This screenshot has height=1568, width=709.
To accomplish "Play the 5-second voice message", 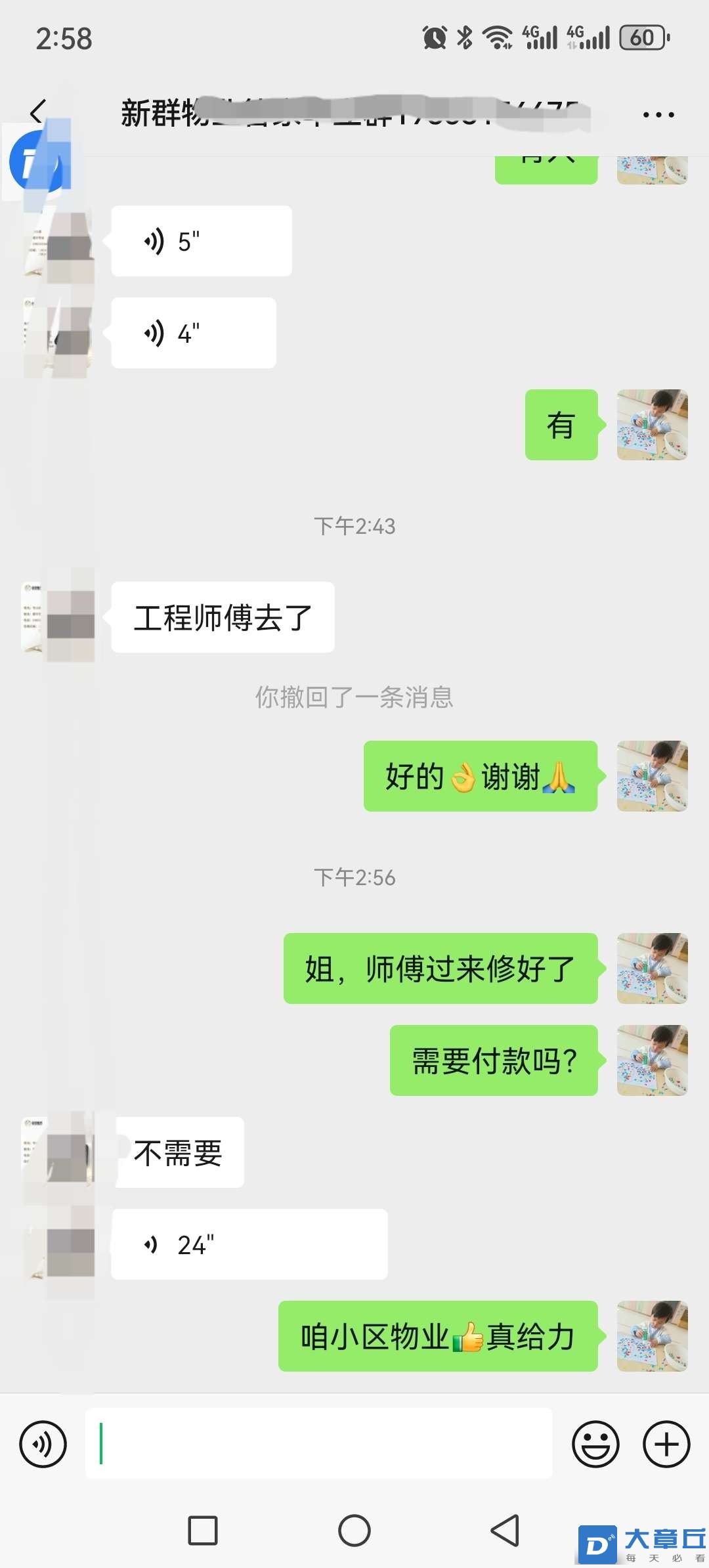I will point(201,242).
